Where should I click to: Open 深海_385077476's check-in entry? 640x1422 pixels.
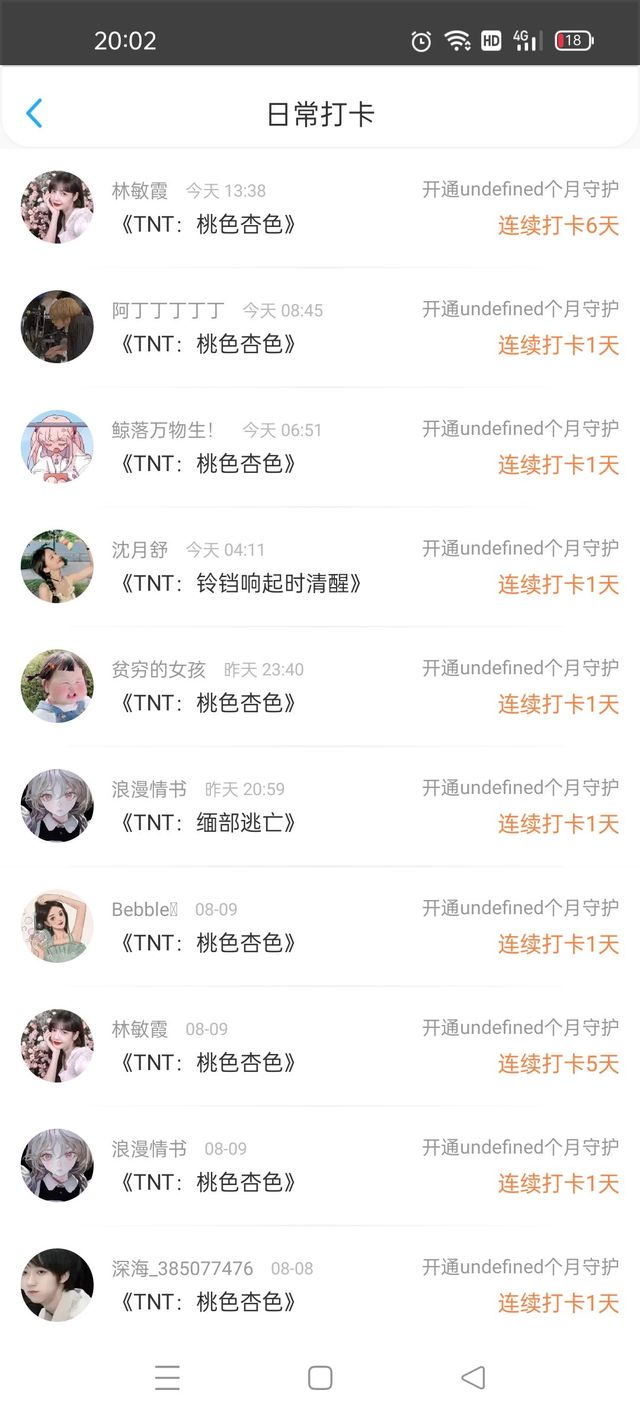(x=320, y=1286)
